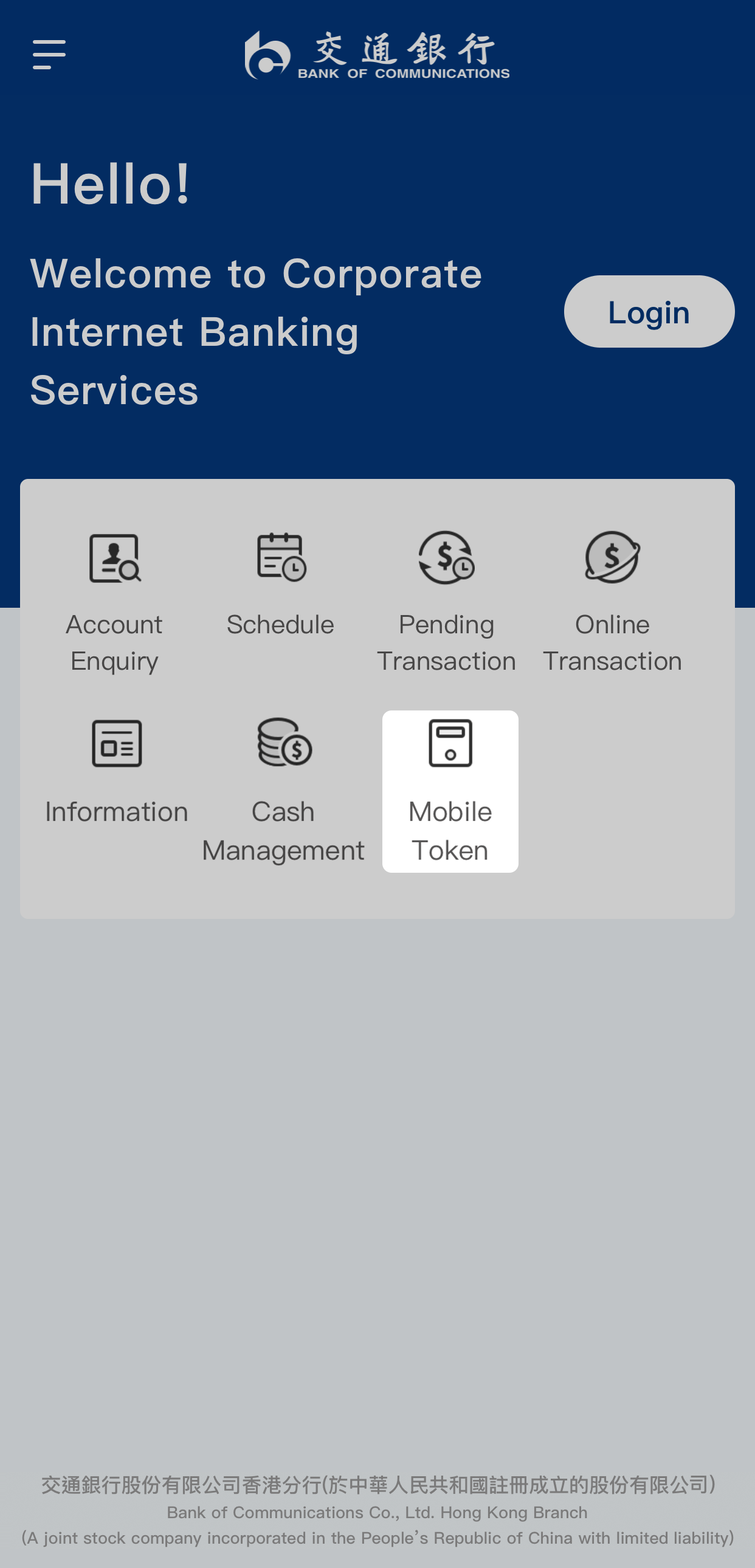Tap the Login button
The height and width of the screenshot is (1568, 755).
[649, 312]
